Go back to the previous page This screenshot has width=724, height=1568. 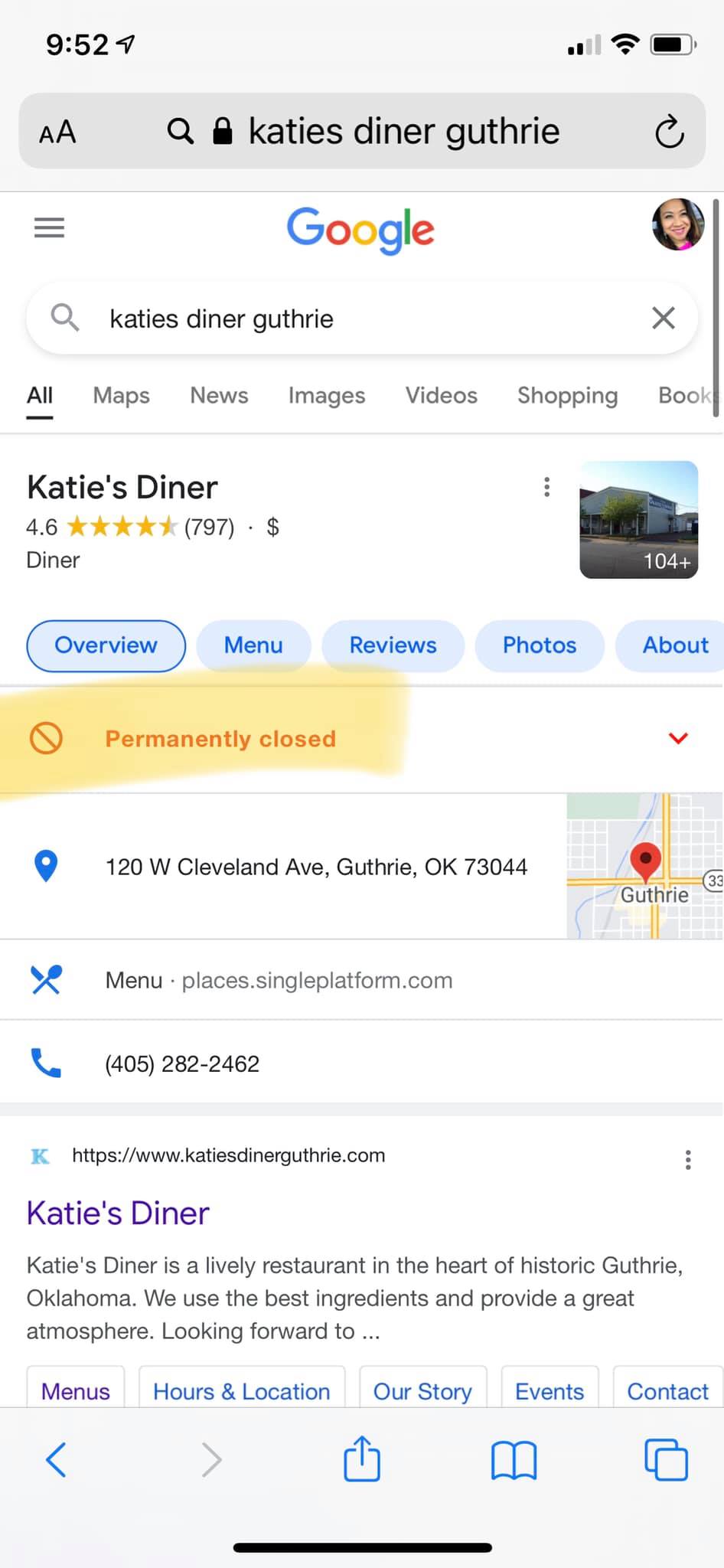pos(56,1459)
